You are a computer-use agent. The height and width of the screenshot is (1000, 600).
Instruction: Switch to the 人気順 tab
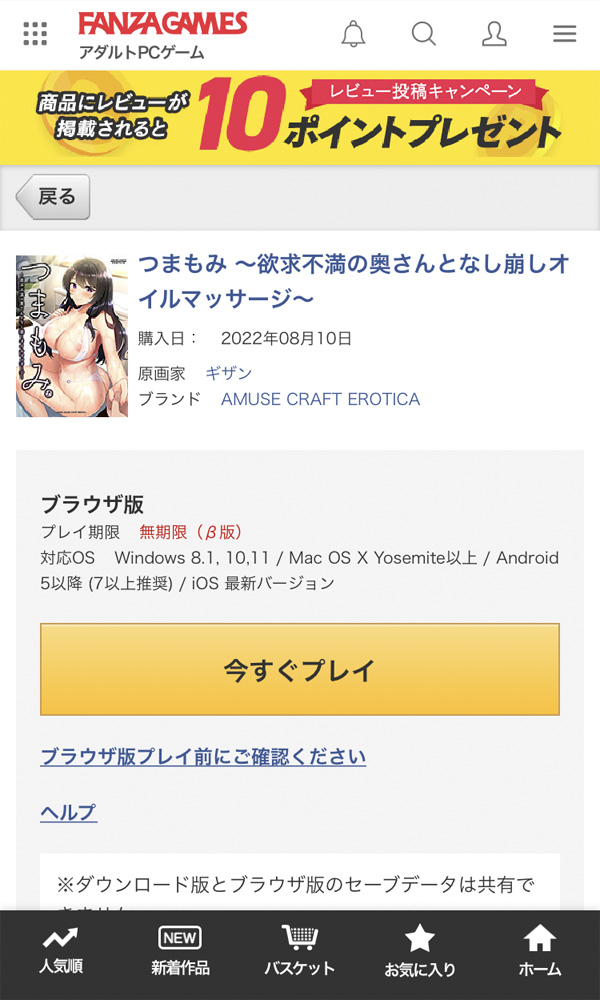coord(60,952)
